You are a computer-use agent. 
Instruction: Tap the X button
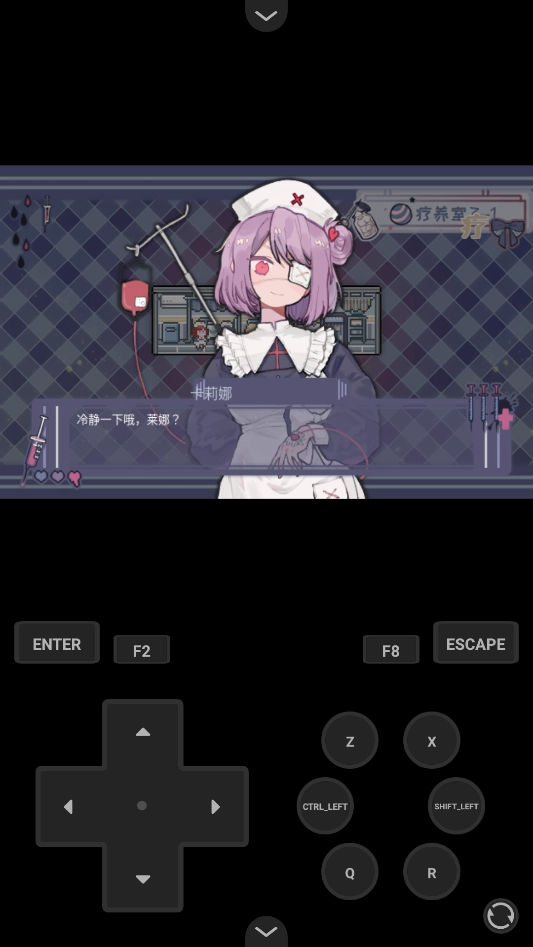pyautogui.click(x=432, y=740)
